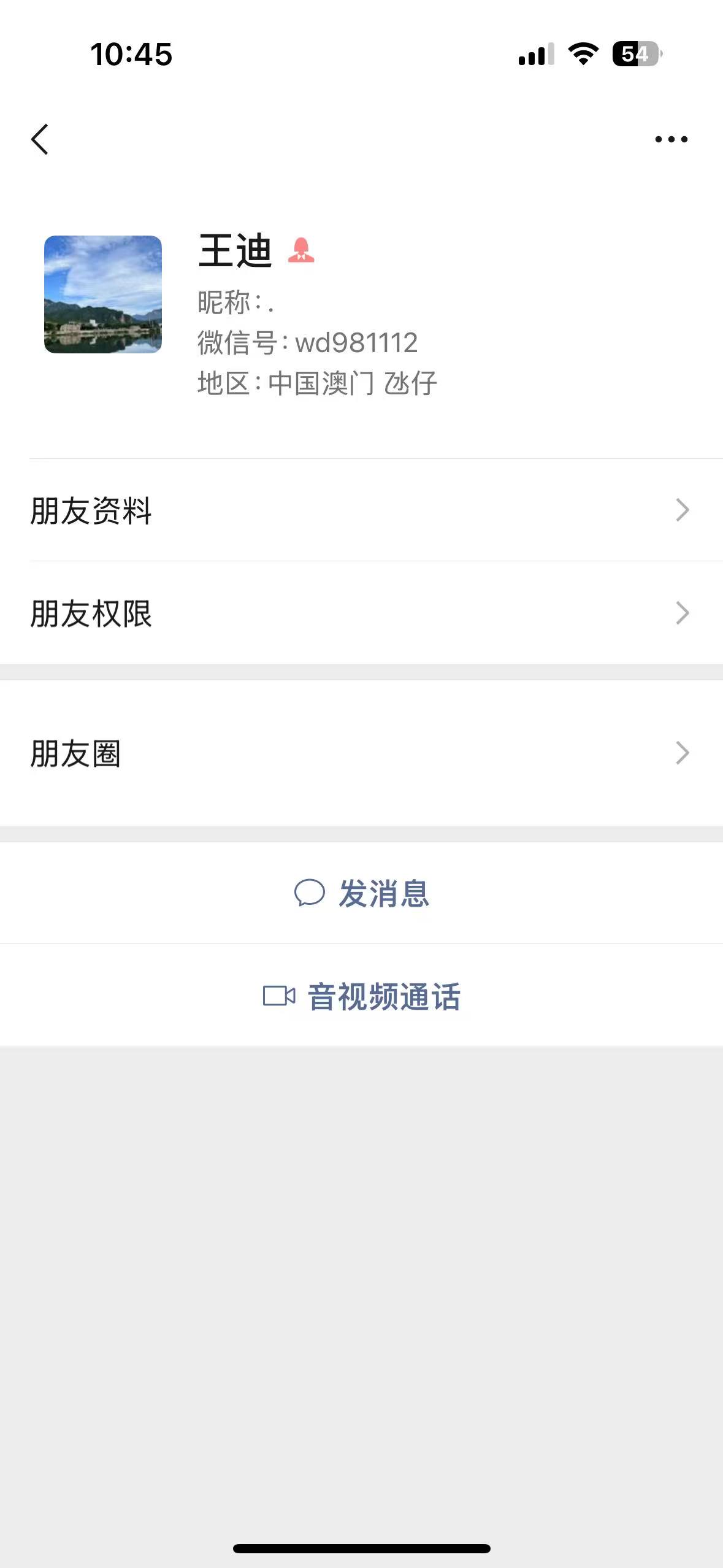Tap 发消息 to send a message
723x1568 pixels.
tap(362, 893)
